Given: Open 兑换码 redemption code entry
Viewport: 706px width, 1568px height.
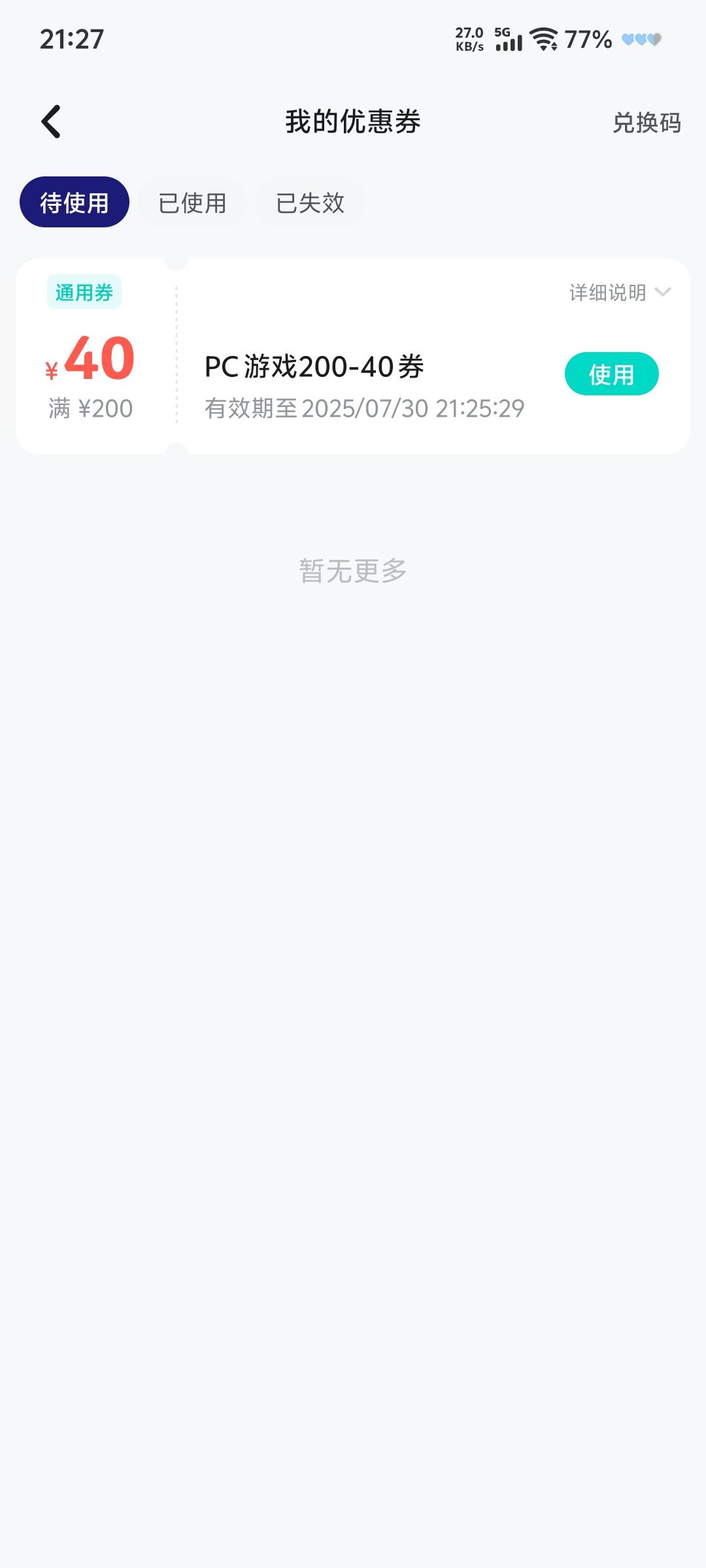Looking at the screenshot, I should 647,123.
